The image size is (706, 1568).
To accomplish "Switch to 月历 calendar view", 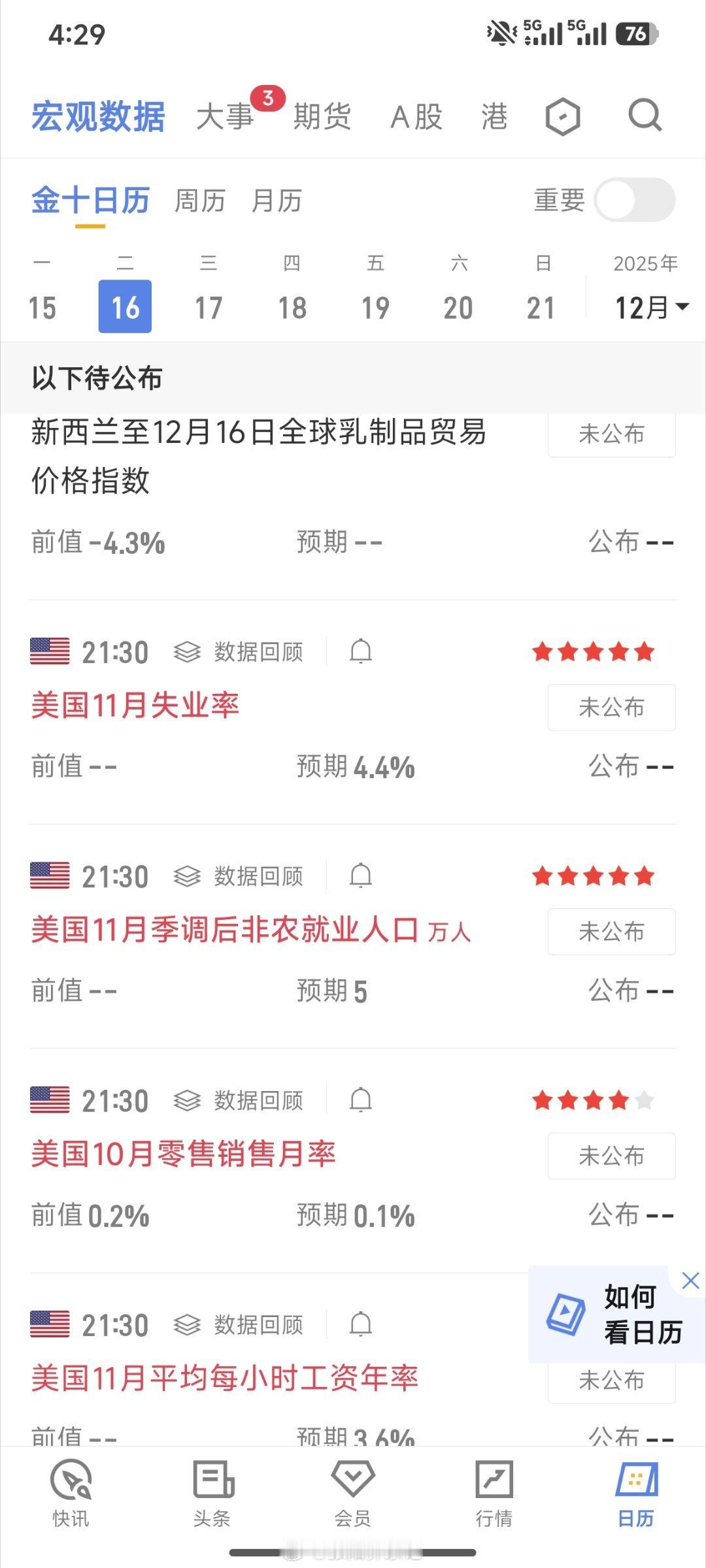I will click(277, 201).
